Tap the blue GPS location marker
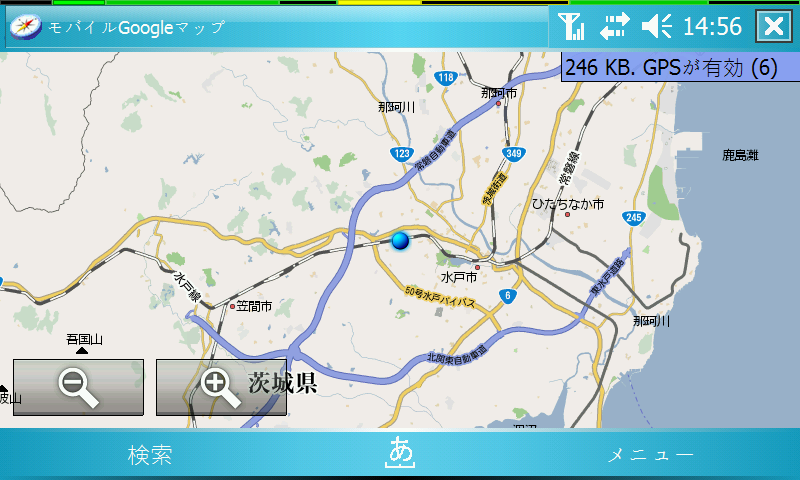This screenshot has height=480, width=800. (401, 241)
